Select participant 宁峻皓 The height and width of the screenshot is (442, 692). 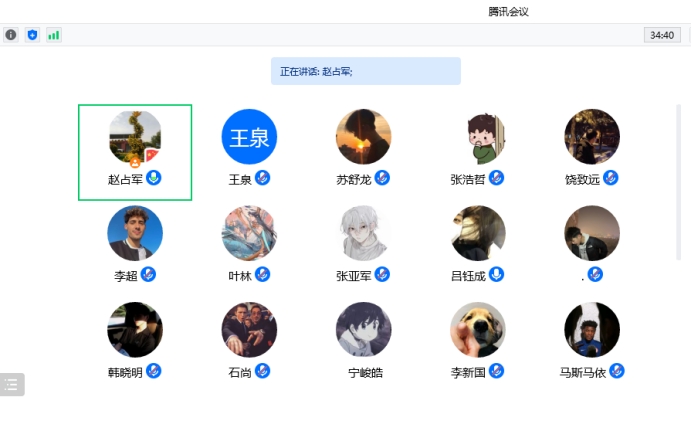pyautogui.click(x=363, y=329)
